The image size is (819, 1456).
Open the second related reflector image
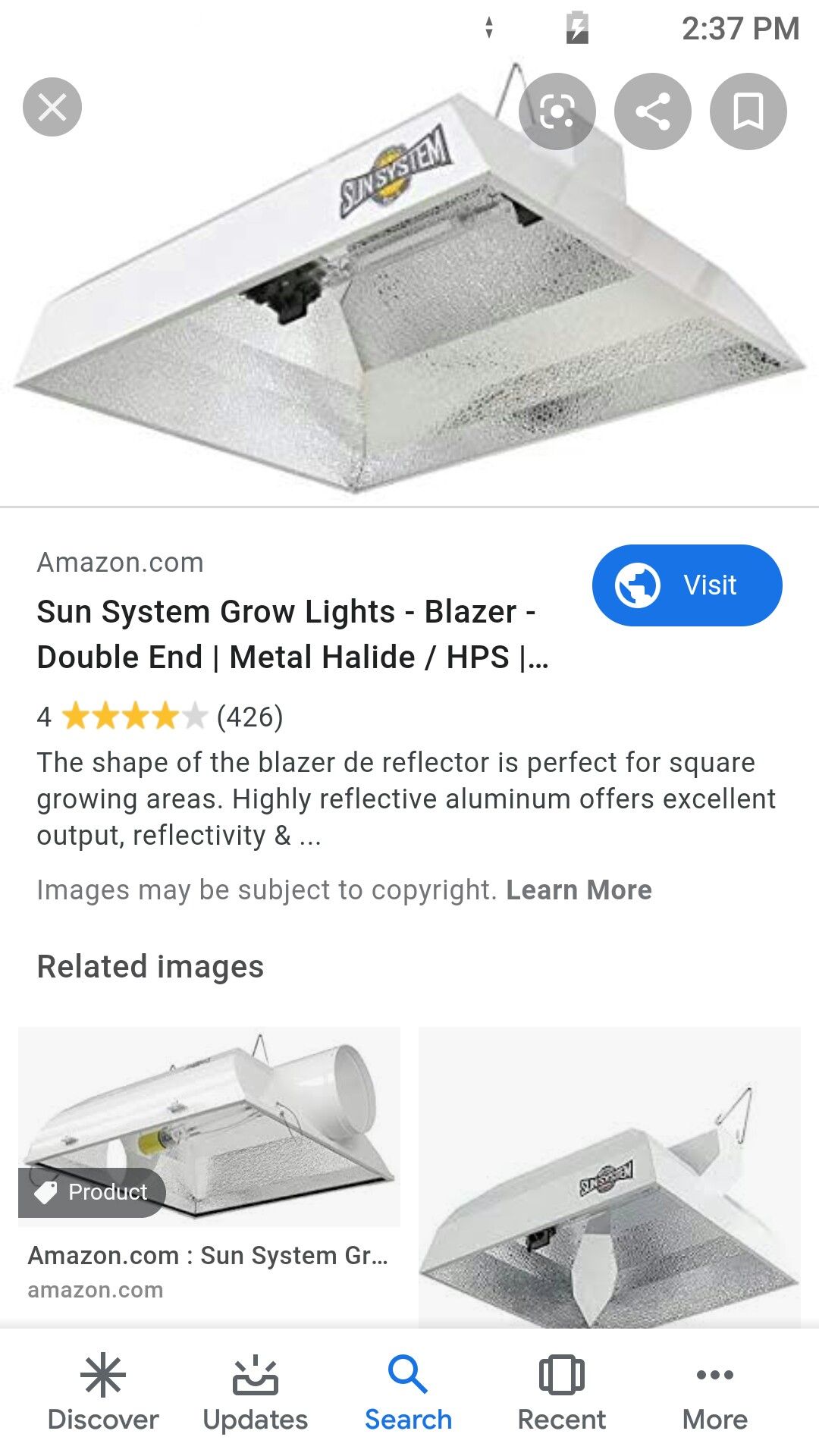[x=610, y=1177]
